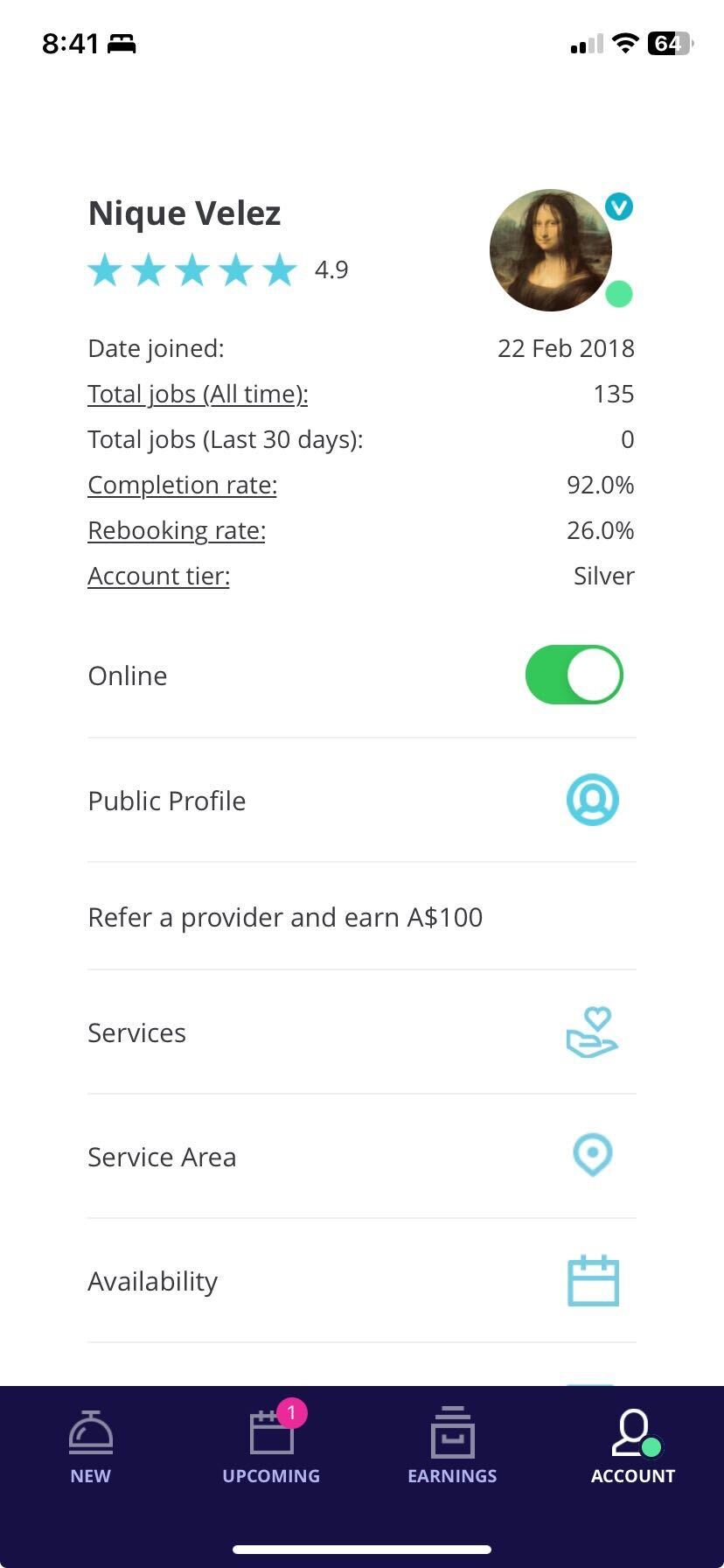The image size is (724, 1568).
Task: Open Service Area settings
Action: click(361, 1157)
